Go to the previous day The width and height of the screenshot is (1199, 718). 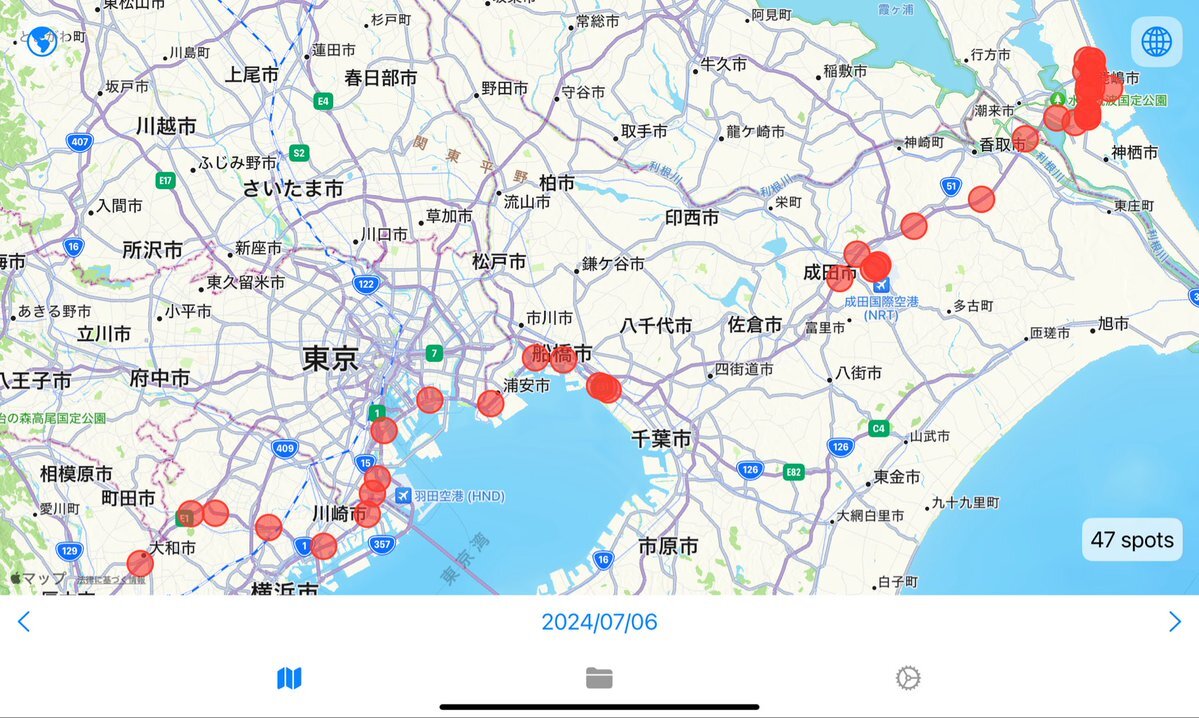tap(24, 622)
